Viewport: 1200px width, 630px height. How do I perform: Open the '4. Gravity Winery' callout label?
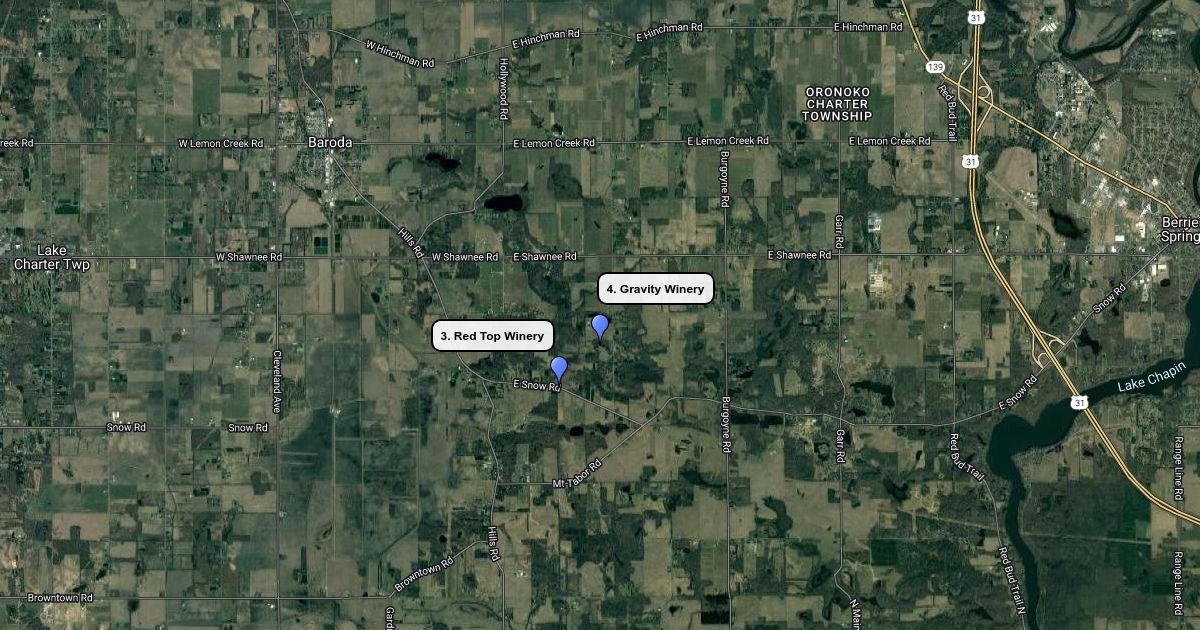pos(656,289)
